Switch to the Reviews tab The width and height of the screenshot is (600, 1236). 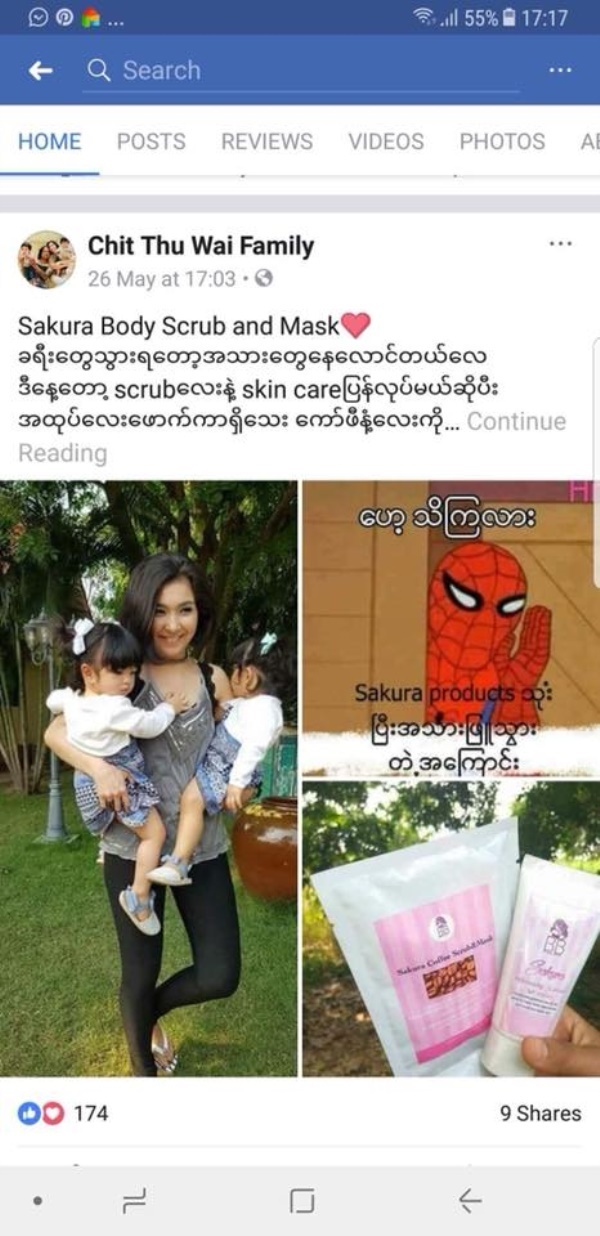(x=267, y=142)
